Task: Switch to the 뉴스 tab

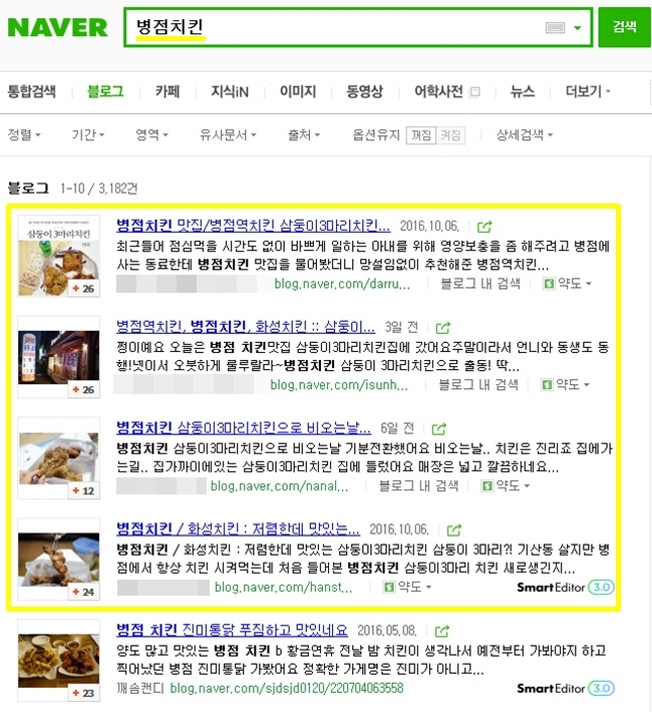Action: [522, 92]
